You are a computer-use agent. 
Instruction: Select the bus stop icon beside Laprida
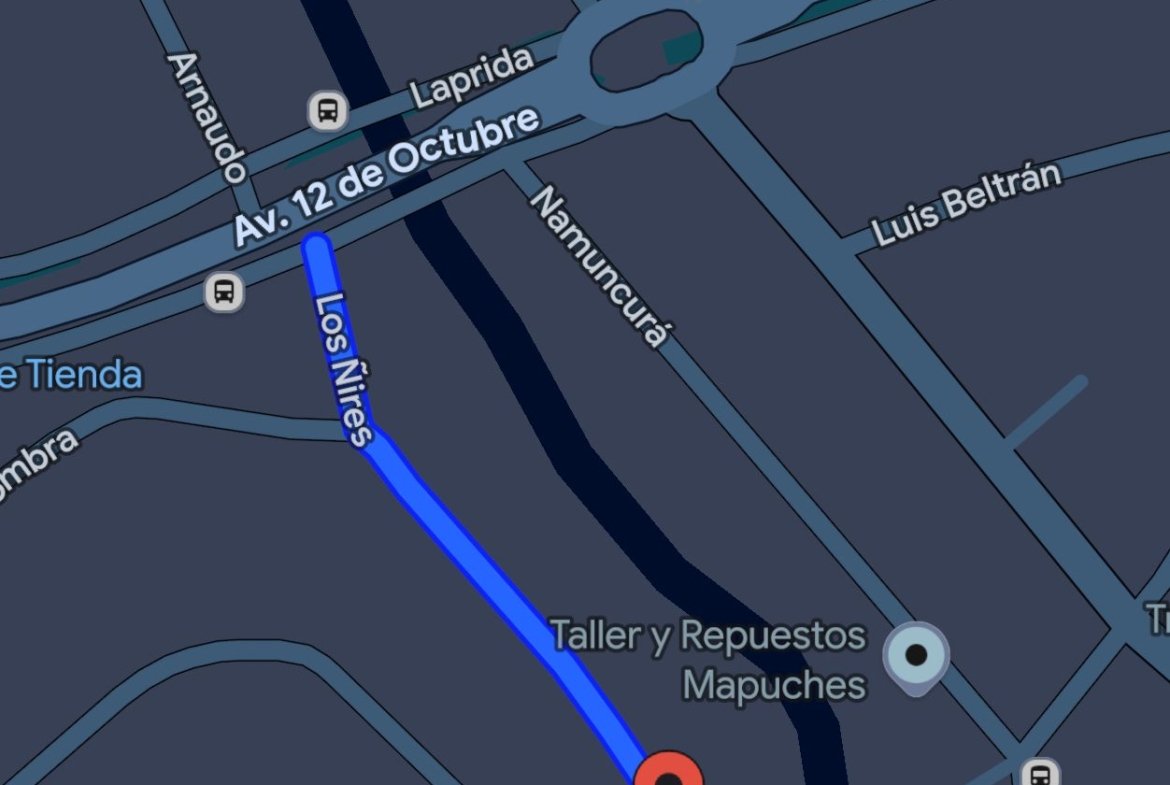coord(328,110)
